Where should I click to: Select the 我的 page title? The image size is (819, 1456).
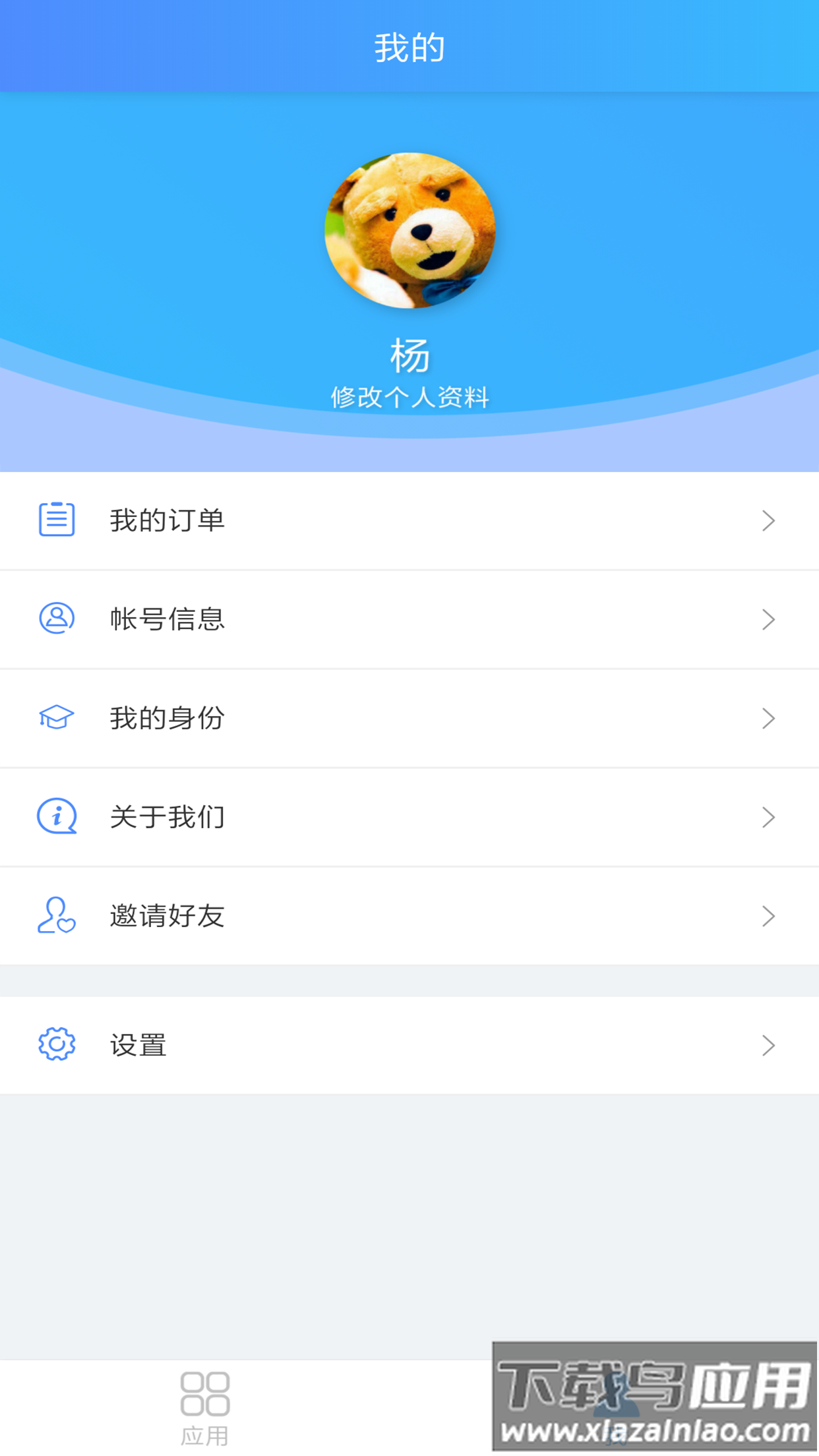(x=409, y=45)
